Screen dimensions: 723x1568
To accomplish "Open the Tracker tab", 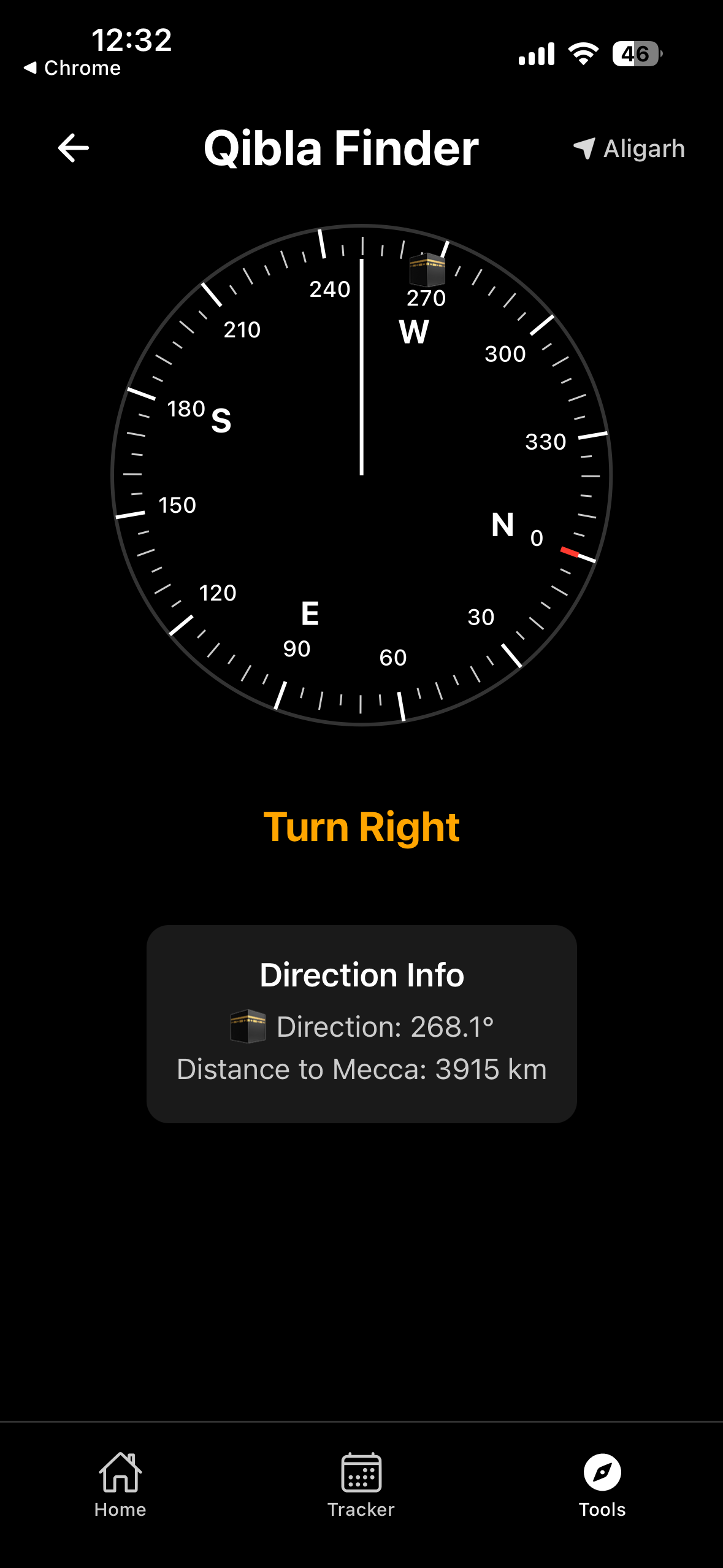I will point(361,1485).
